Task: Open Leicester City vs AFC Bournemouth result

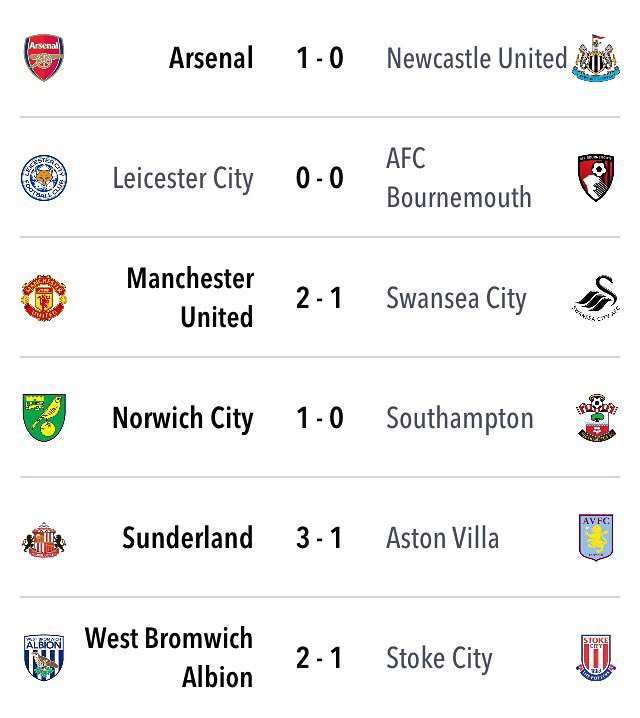Action: point(320,178)
